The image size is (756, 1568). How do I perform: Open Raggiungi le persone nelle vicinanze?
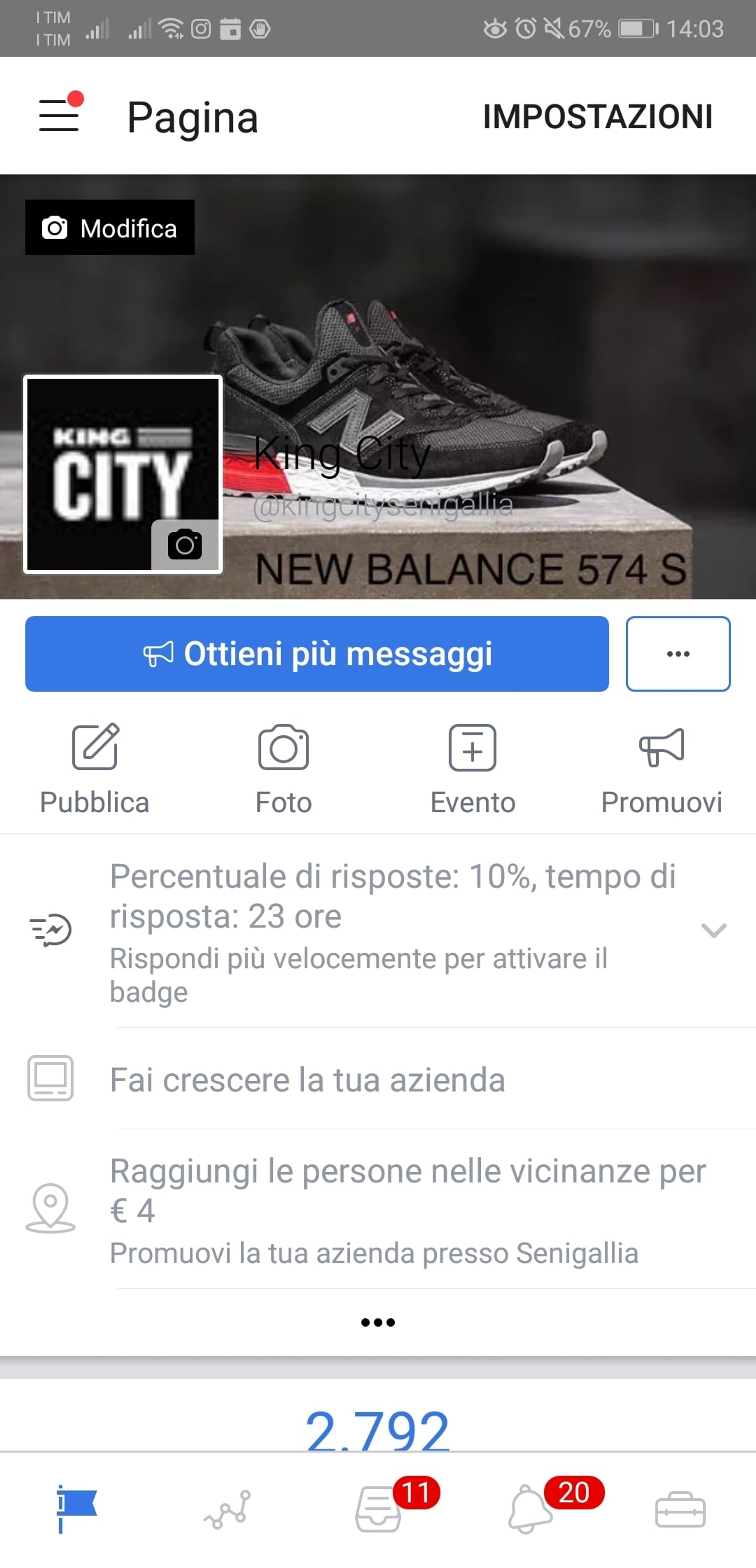[x=378, y=1209]
